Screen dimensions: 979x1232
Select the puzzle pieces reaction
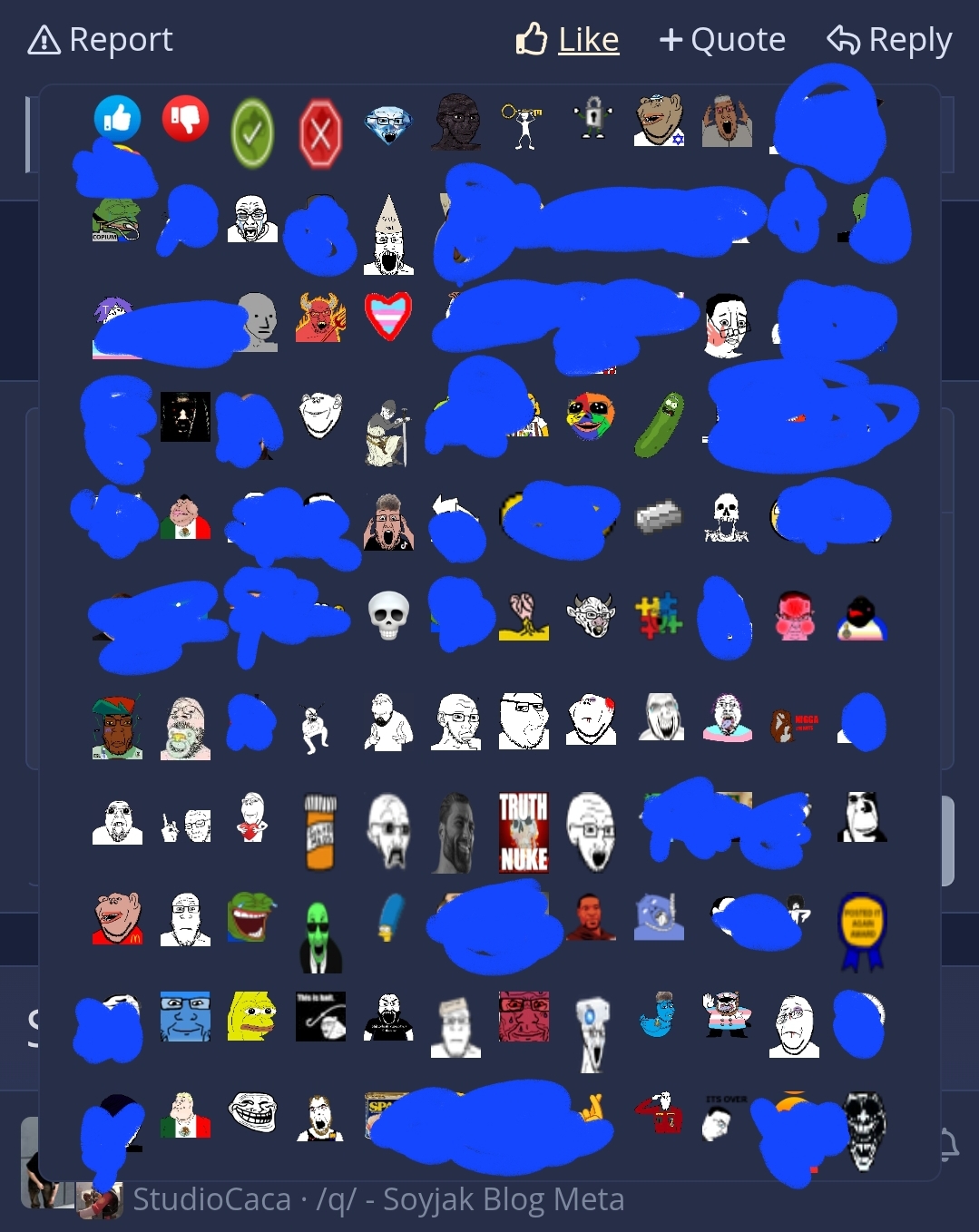(x=659, y=616)
